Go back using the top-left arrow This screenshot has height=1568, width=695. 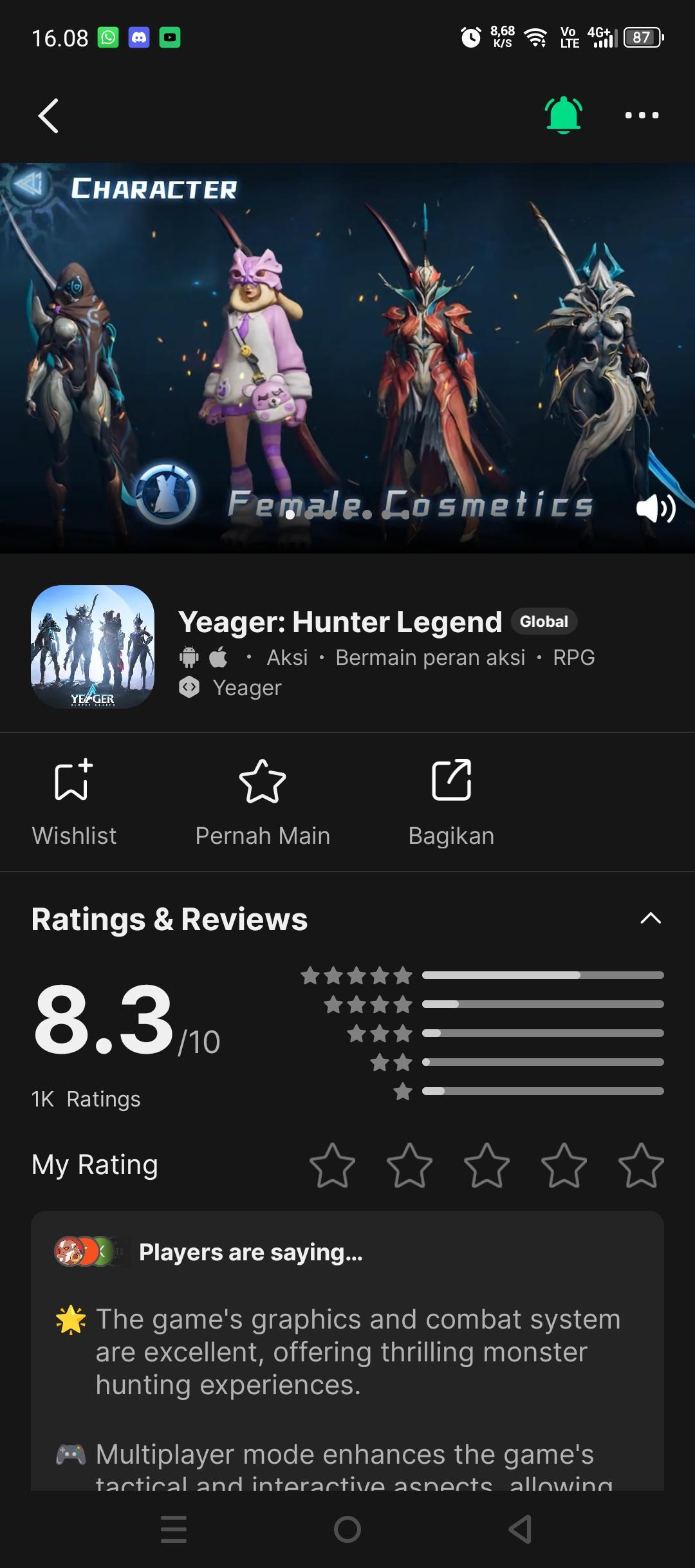tap(49, 116)
